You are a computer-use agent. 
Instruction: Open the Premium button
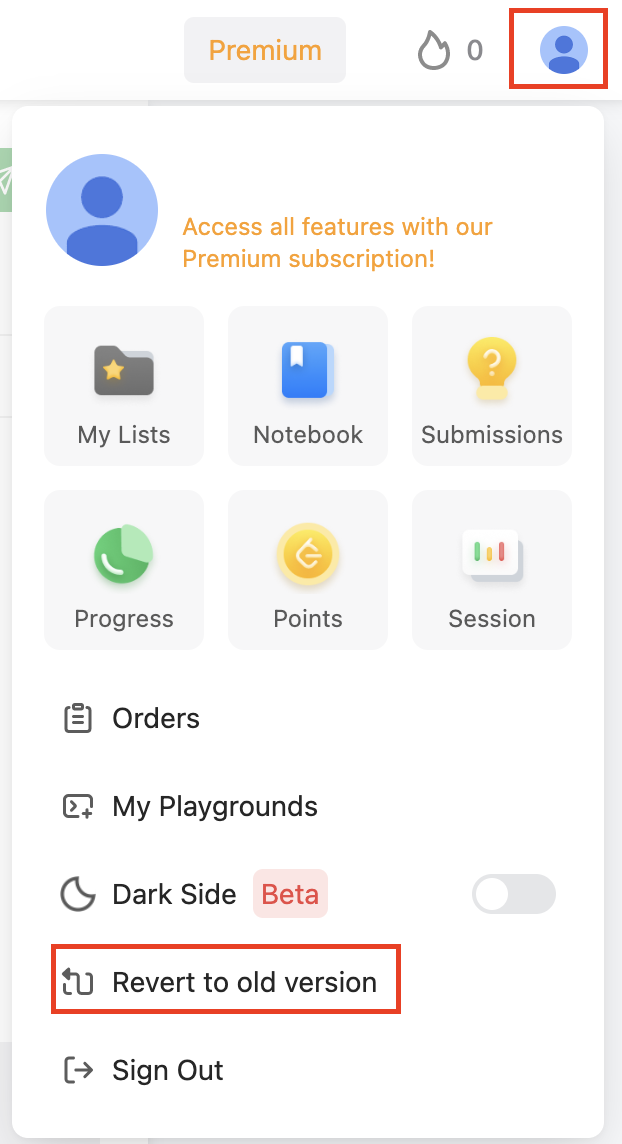click(265, 50)
